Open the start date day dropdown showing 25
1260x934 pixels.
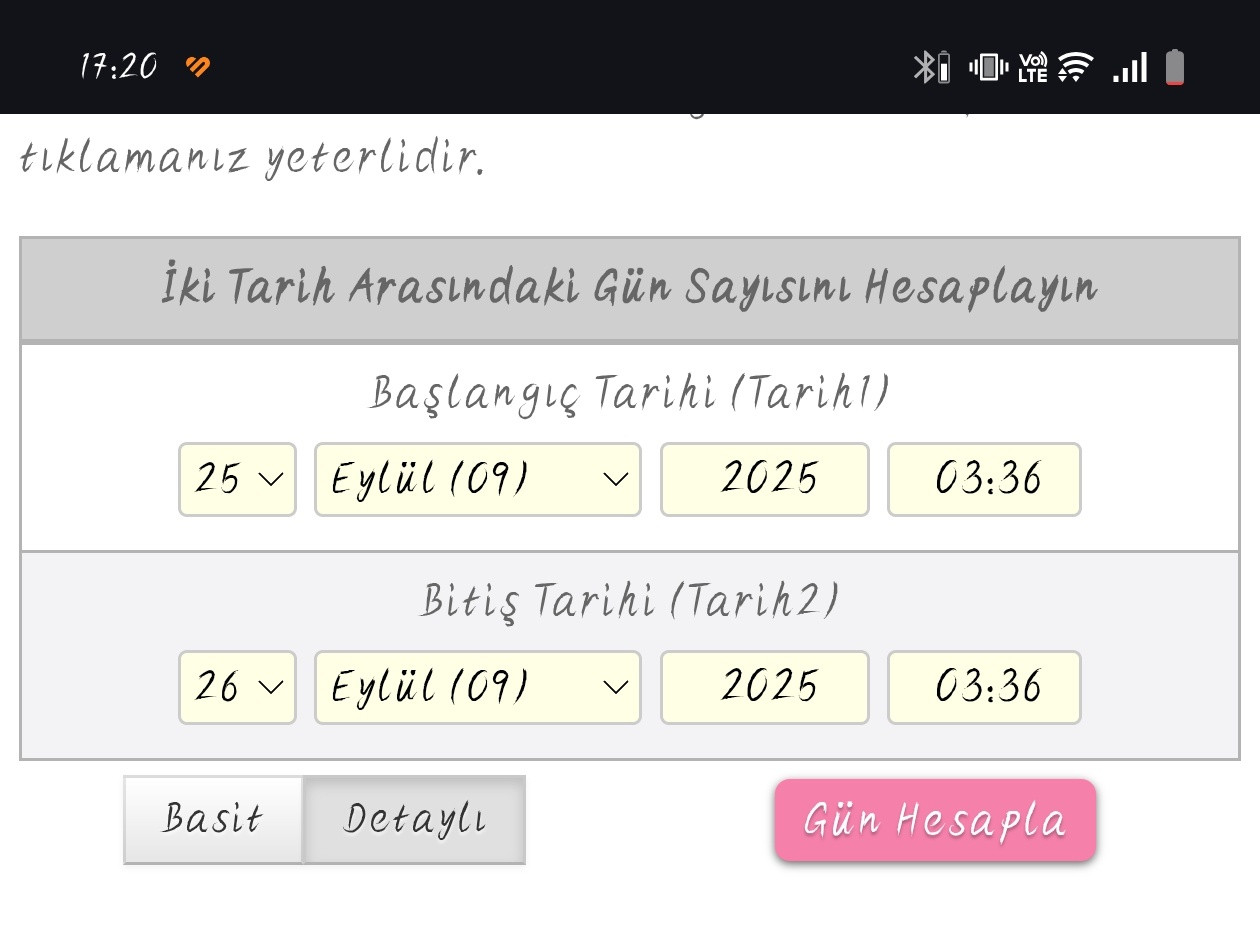pos(237,479)
